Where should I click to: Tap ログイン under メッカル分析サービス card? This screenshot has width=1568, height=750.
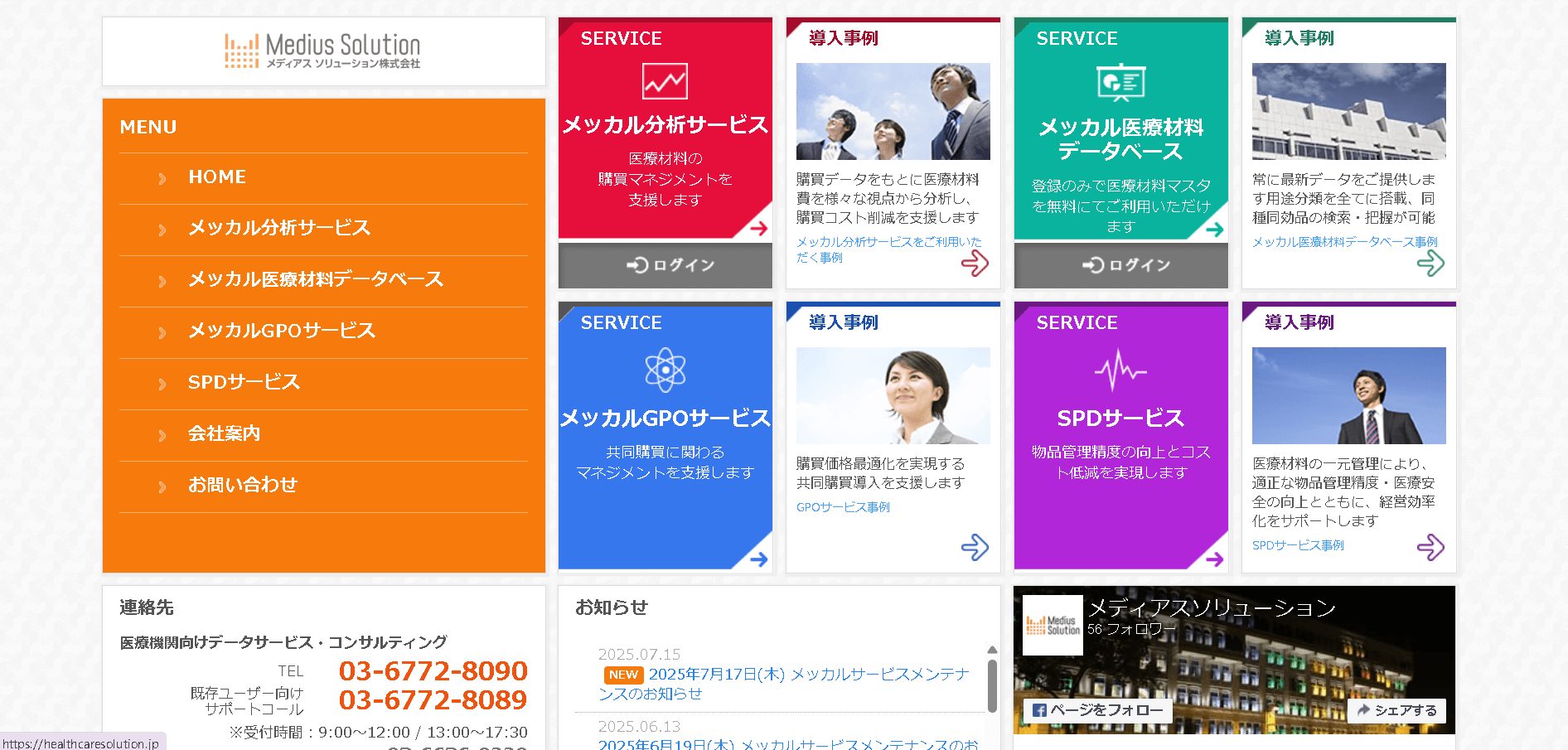(x=665, y=265)
